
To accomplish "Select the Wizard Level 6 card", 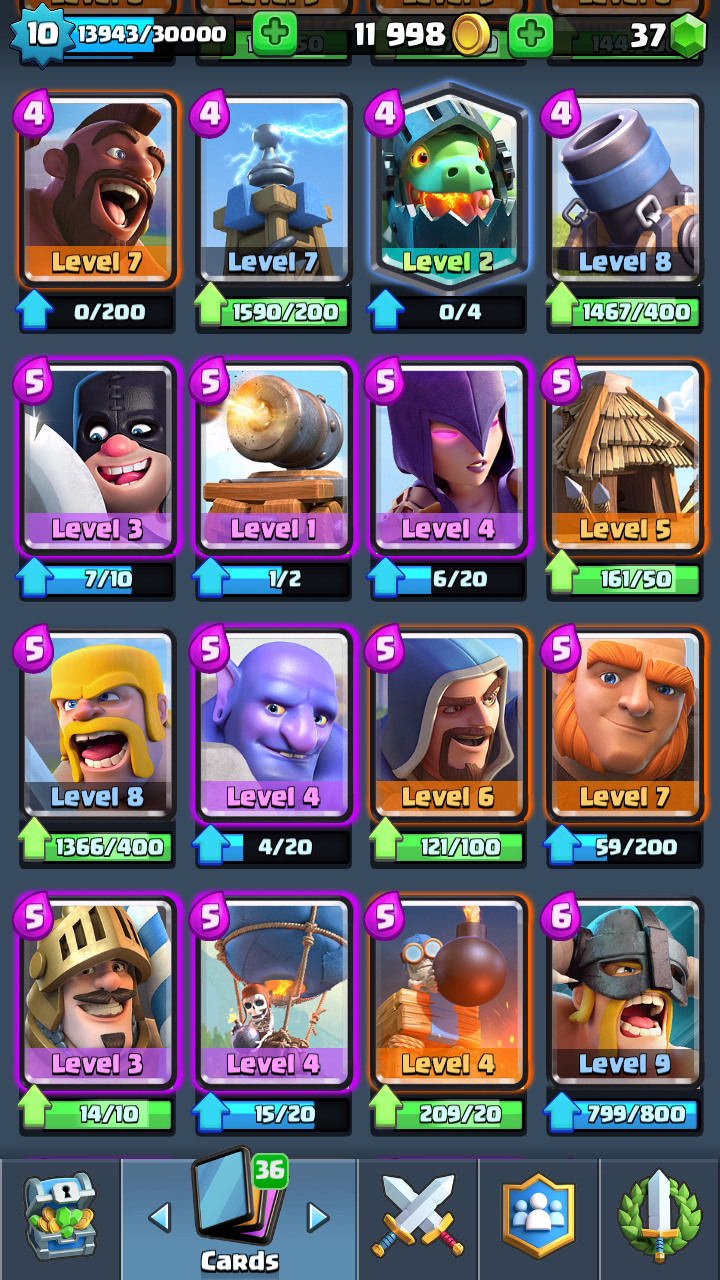I will [x=449, y=724].
